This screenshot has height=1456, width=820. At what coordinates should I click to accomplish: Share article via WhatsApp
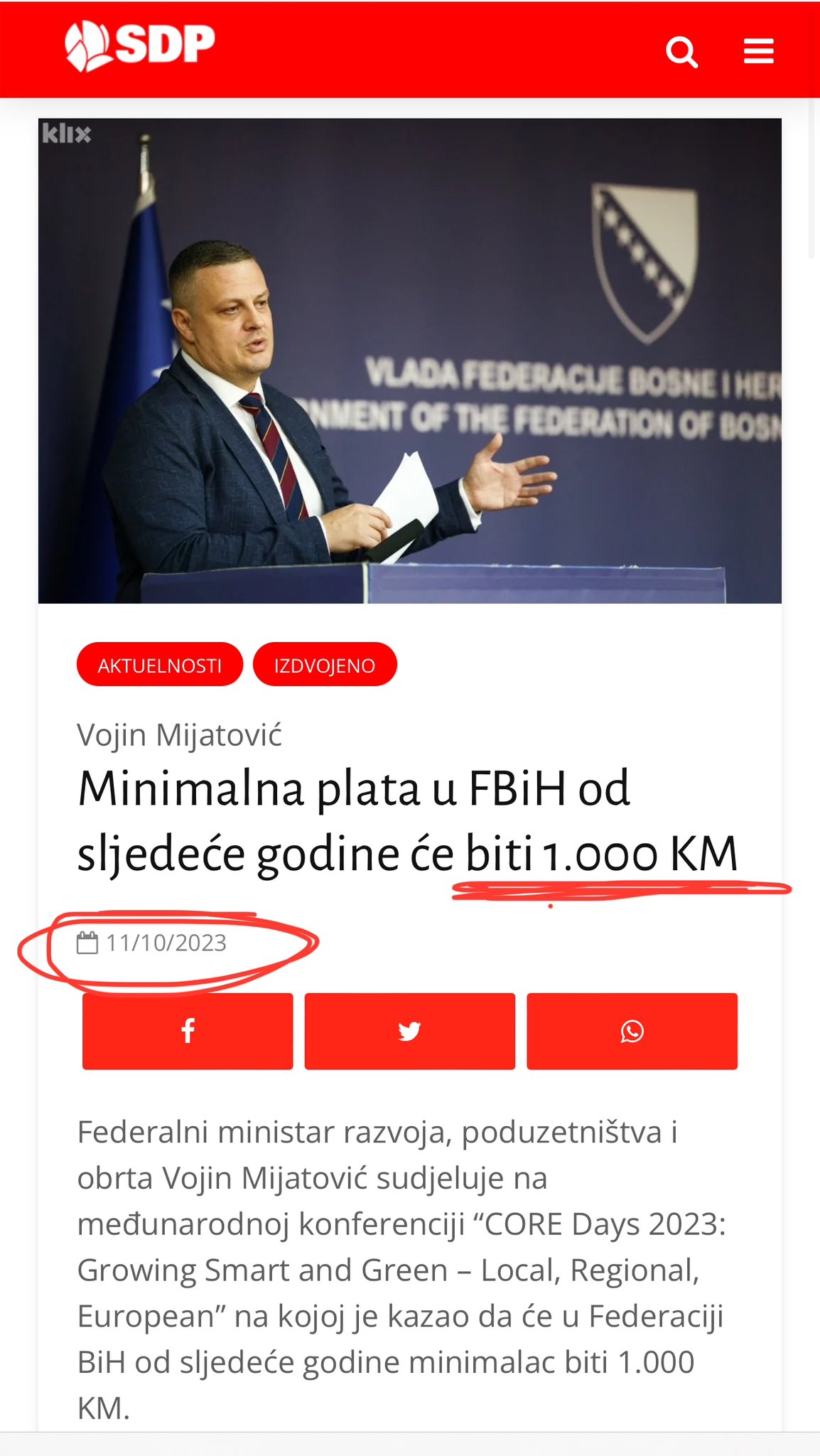coord(632,1031)
